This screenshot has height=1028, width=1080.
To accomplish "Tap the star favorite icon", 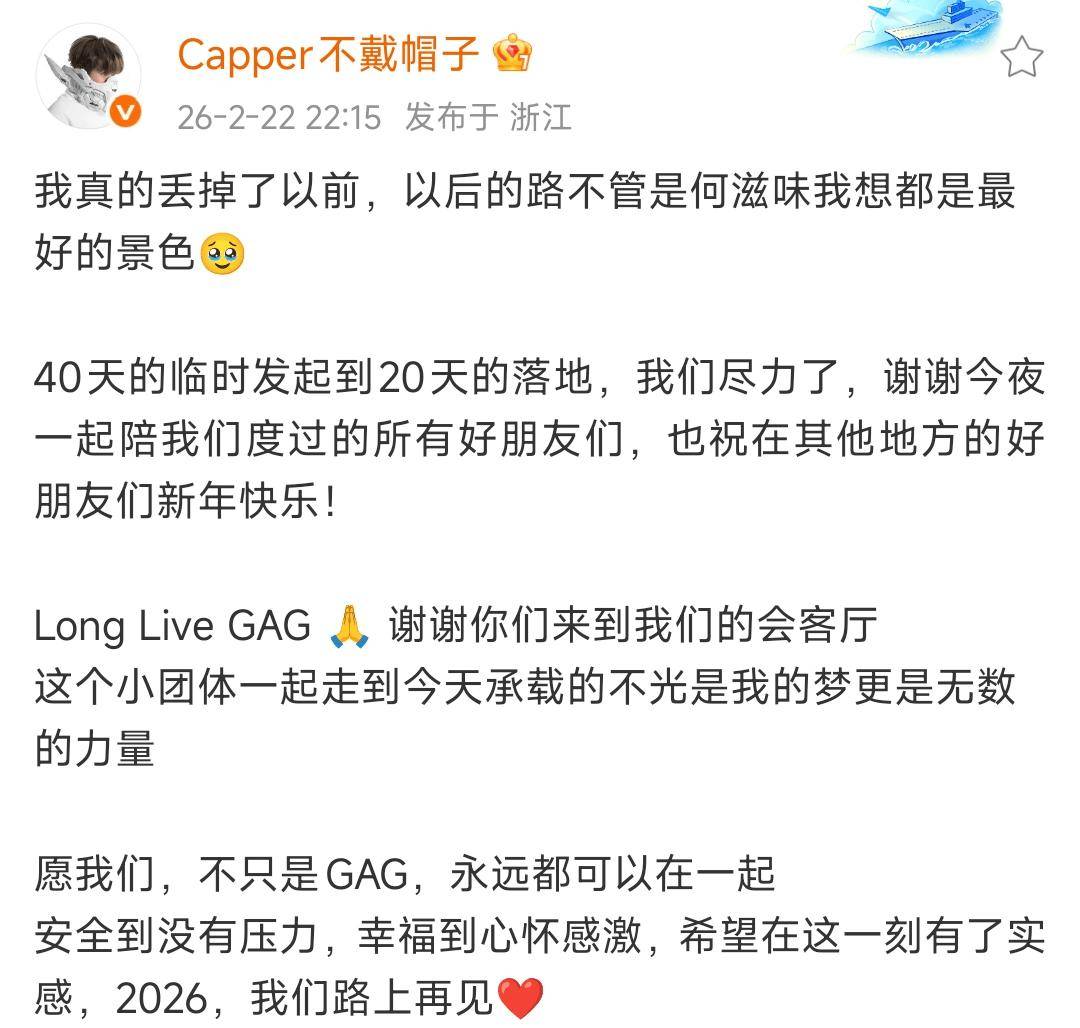I will point(1021,59).
